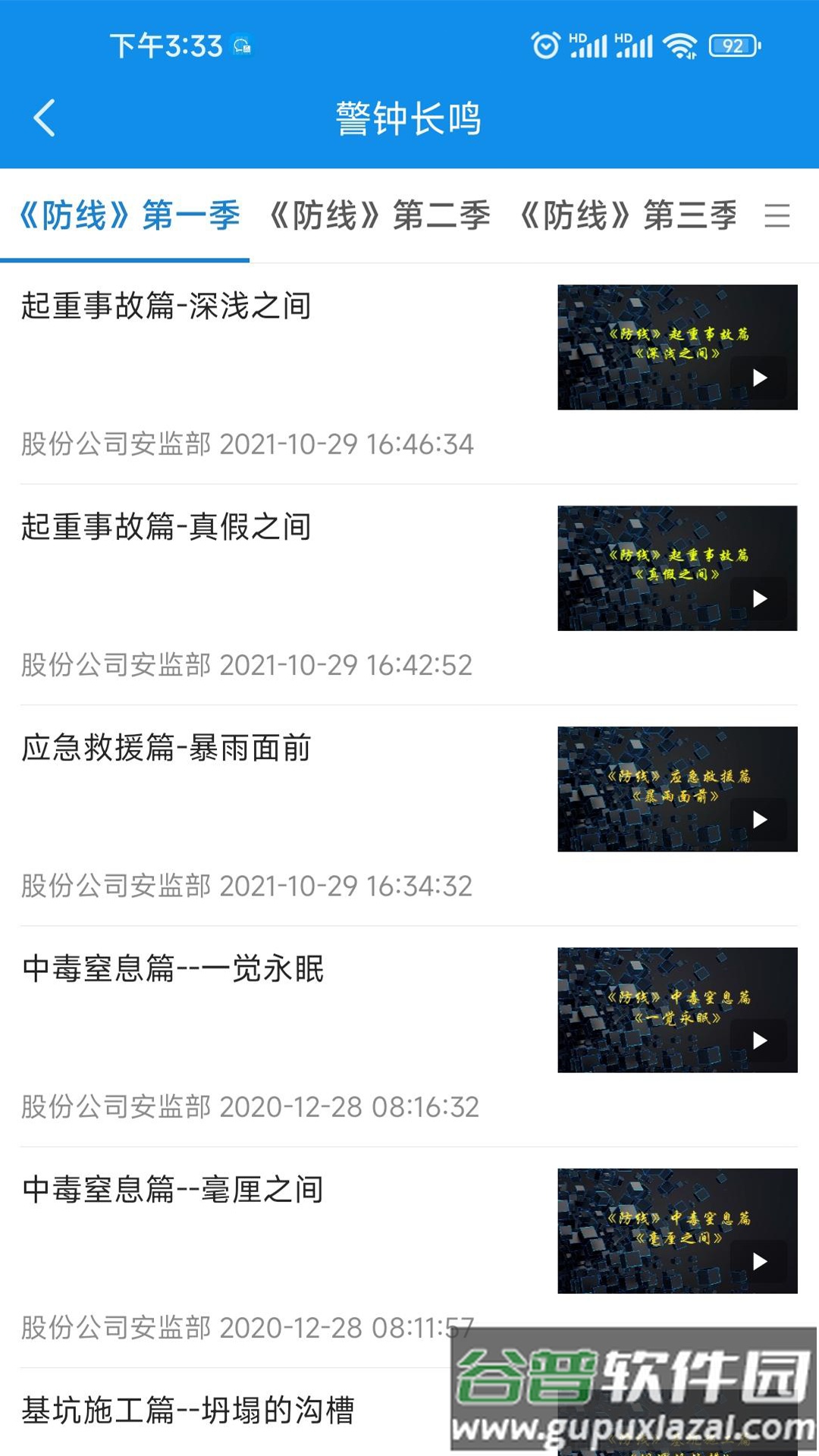
Task: Open 基坑施工篇--坍塌的沟槽 article
Action: point(188,1410)
